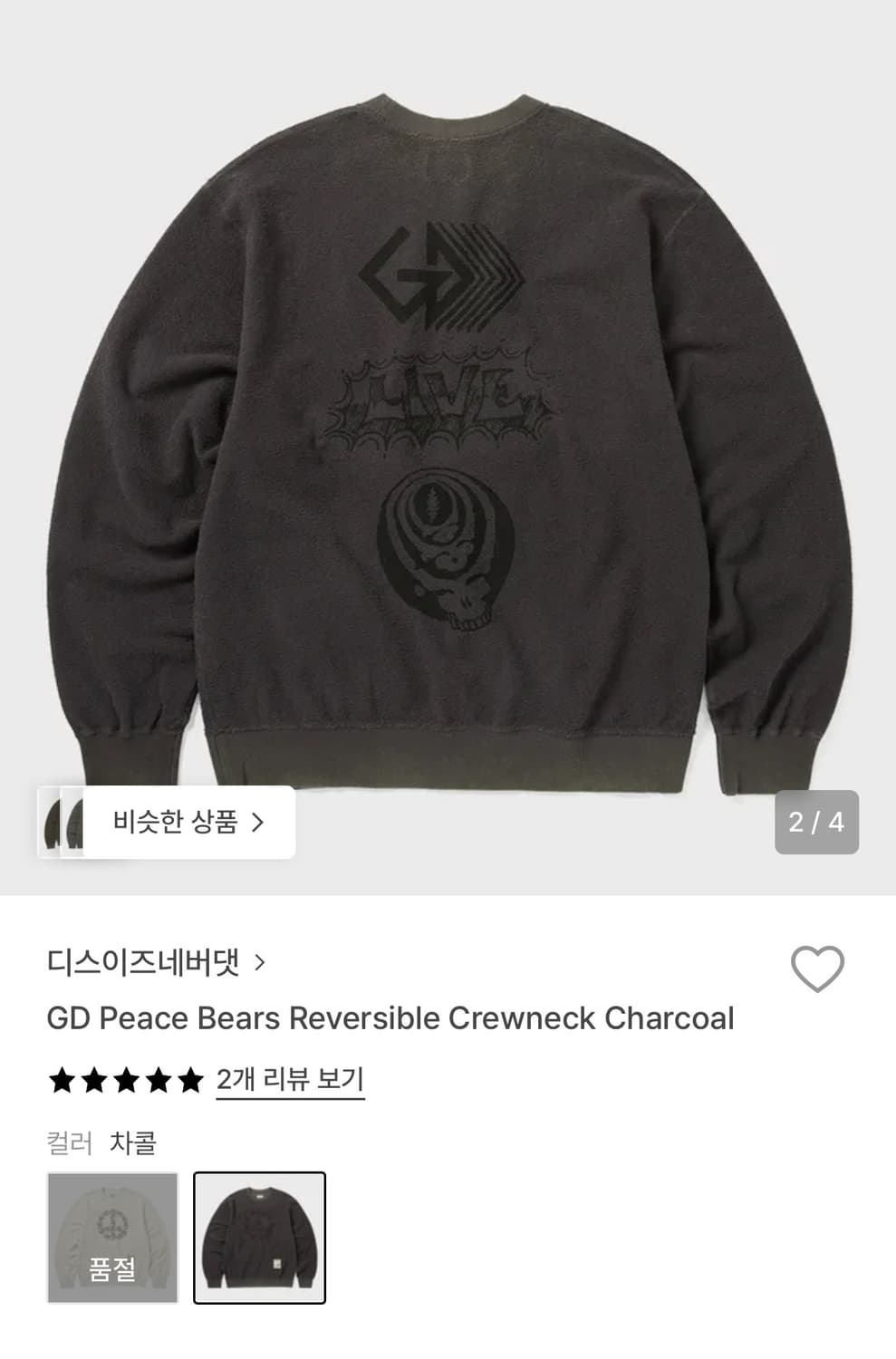This screenshot has height=1359, width=896.
Task: Click the third star in the five-star row
Action: pos(126,1080)
